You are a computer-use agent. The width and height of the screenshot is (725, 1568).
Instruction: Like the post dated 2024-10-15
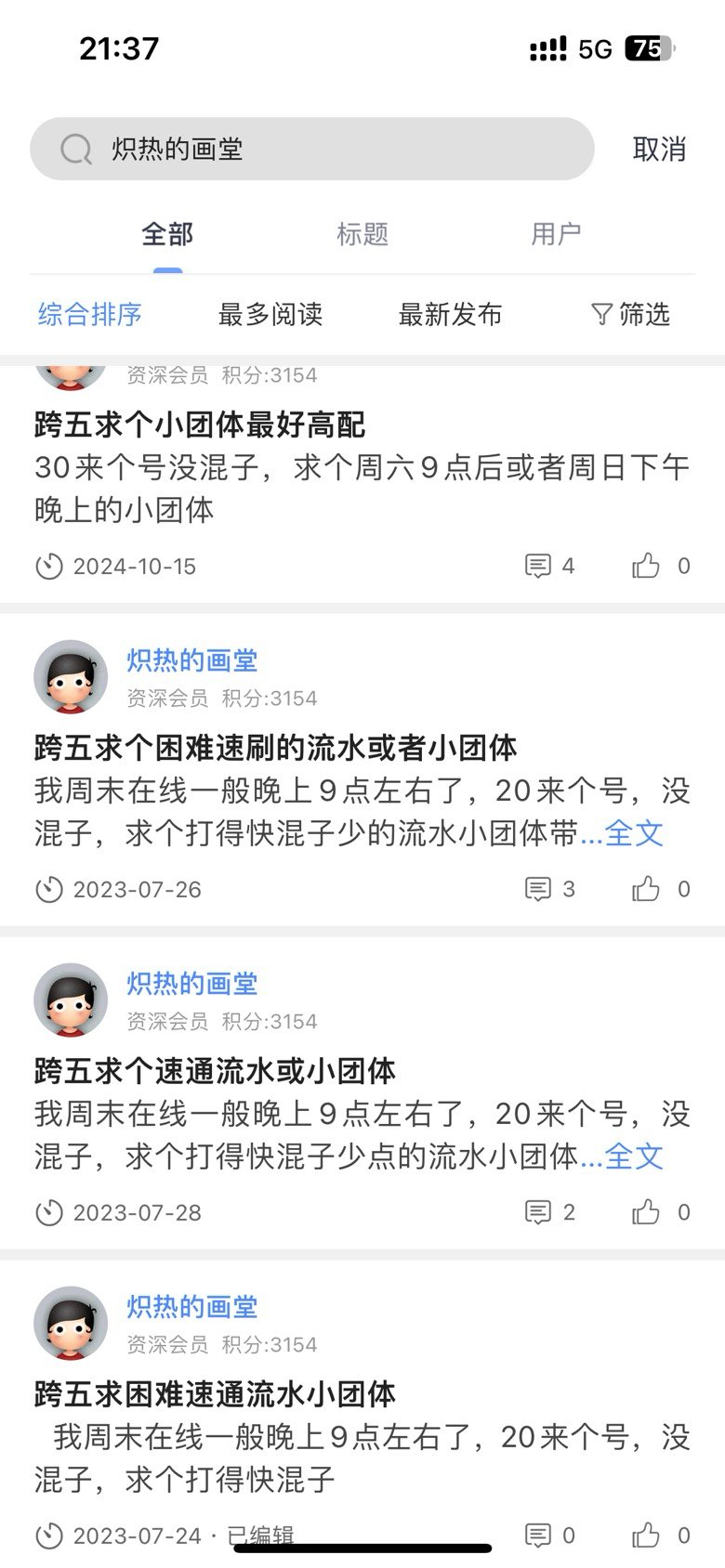pyautogui.click(x=661, y=566)
